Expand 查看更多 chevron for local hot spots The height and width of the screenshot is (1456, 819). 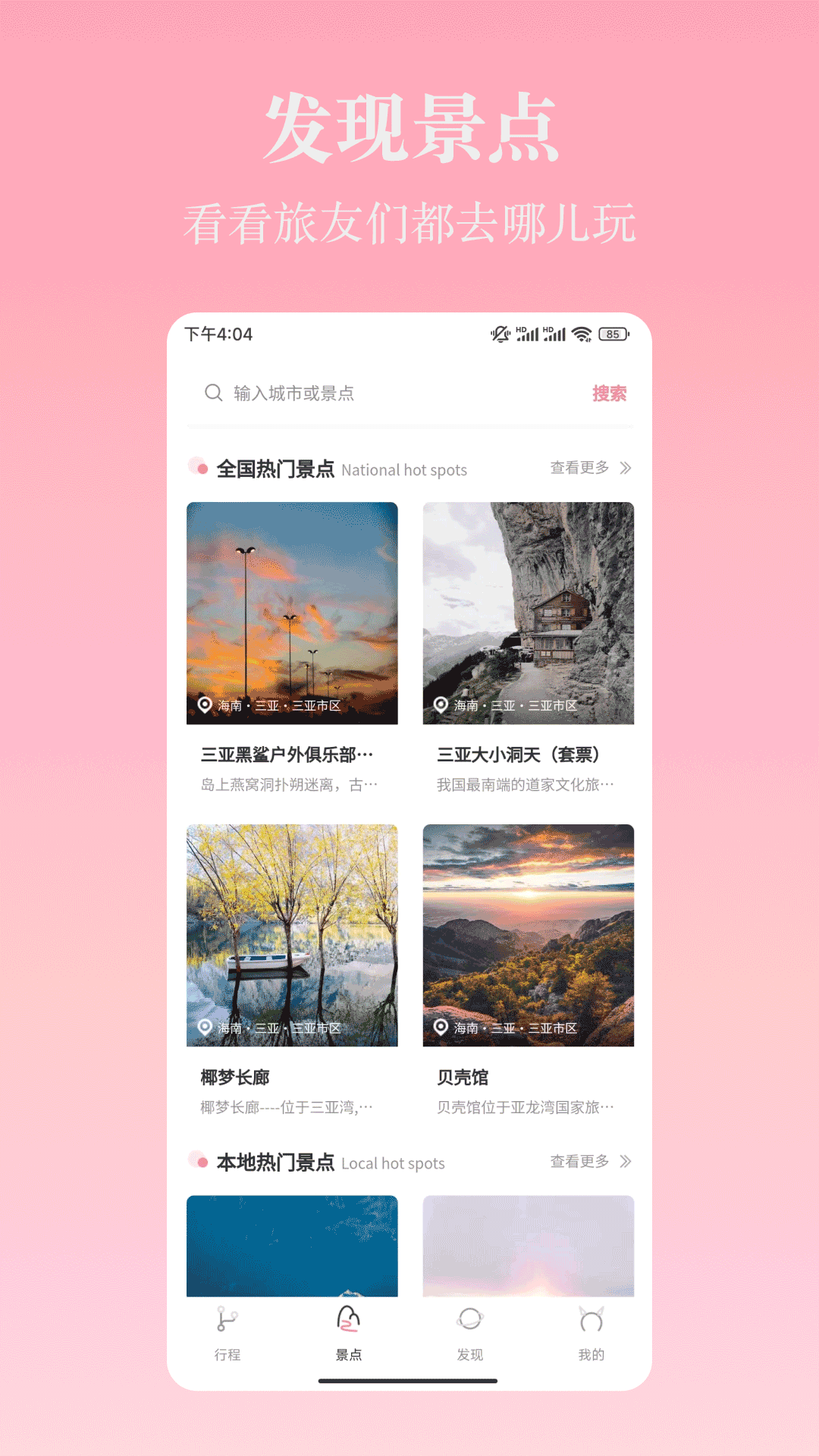coord(625,1161)
